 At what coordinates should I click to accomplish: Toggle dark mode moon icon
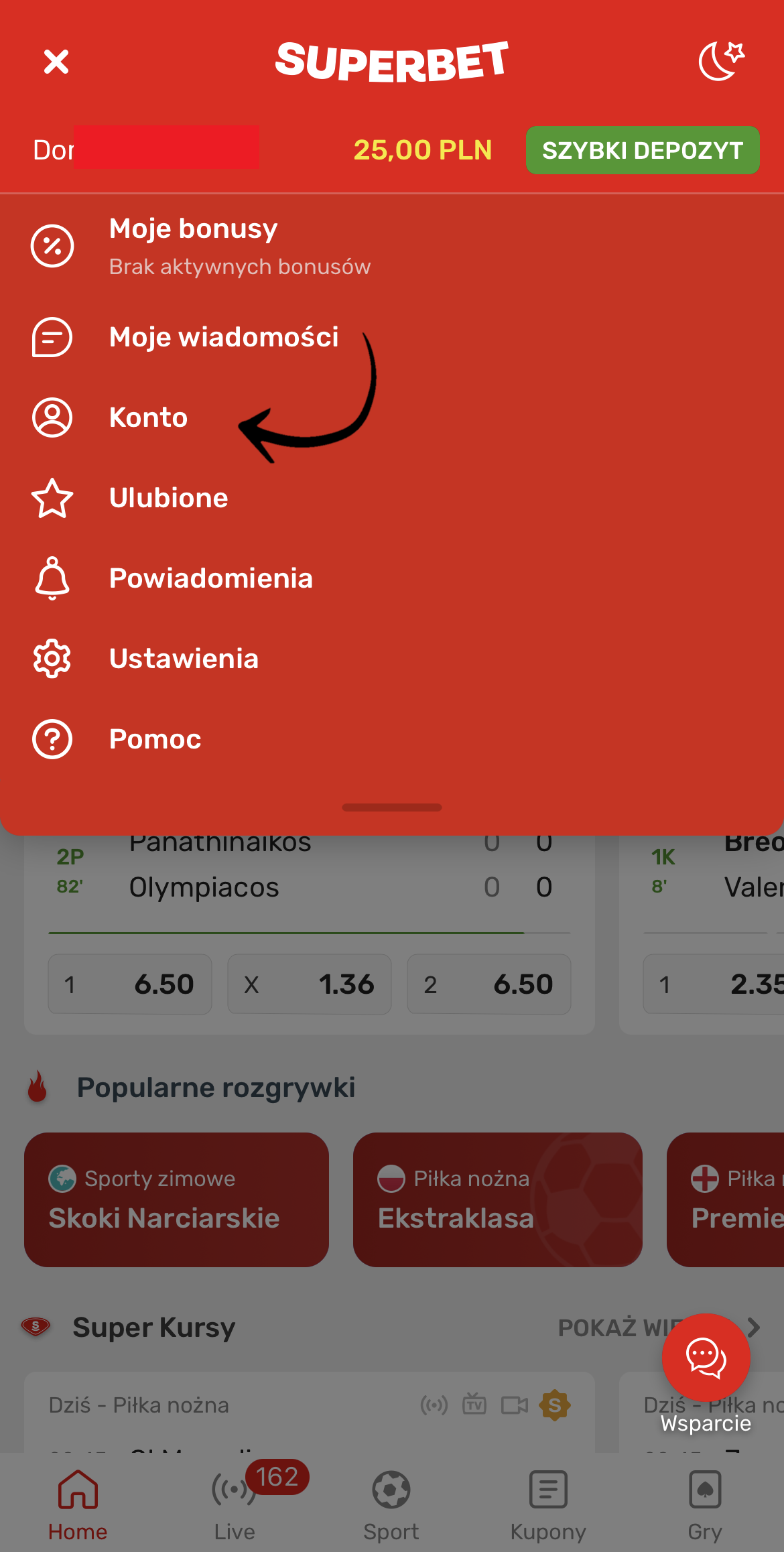[721, 60]
